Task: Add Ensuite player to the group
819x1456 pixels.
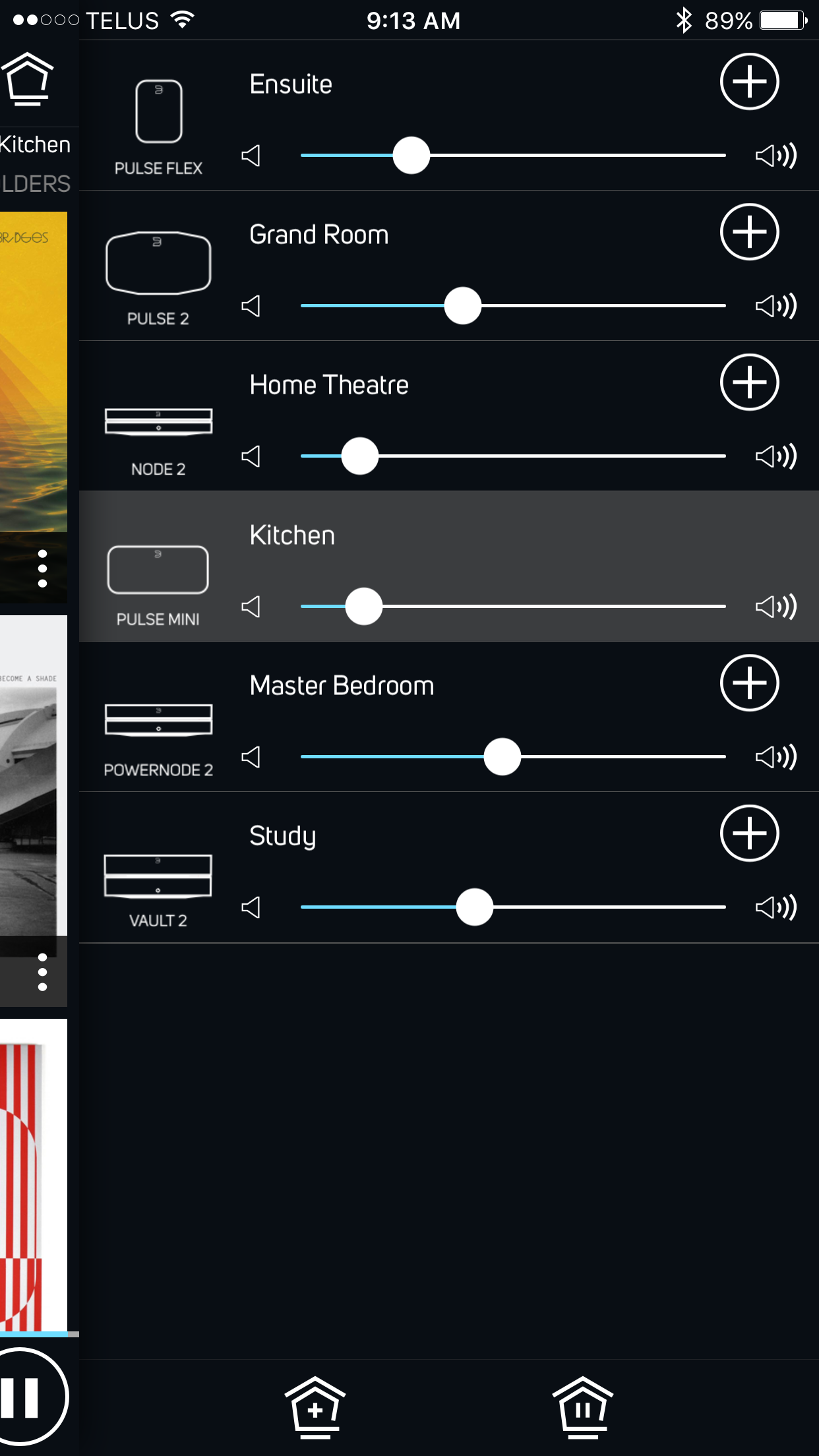Action: coord(749,82)
